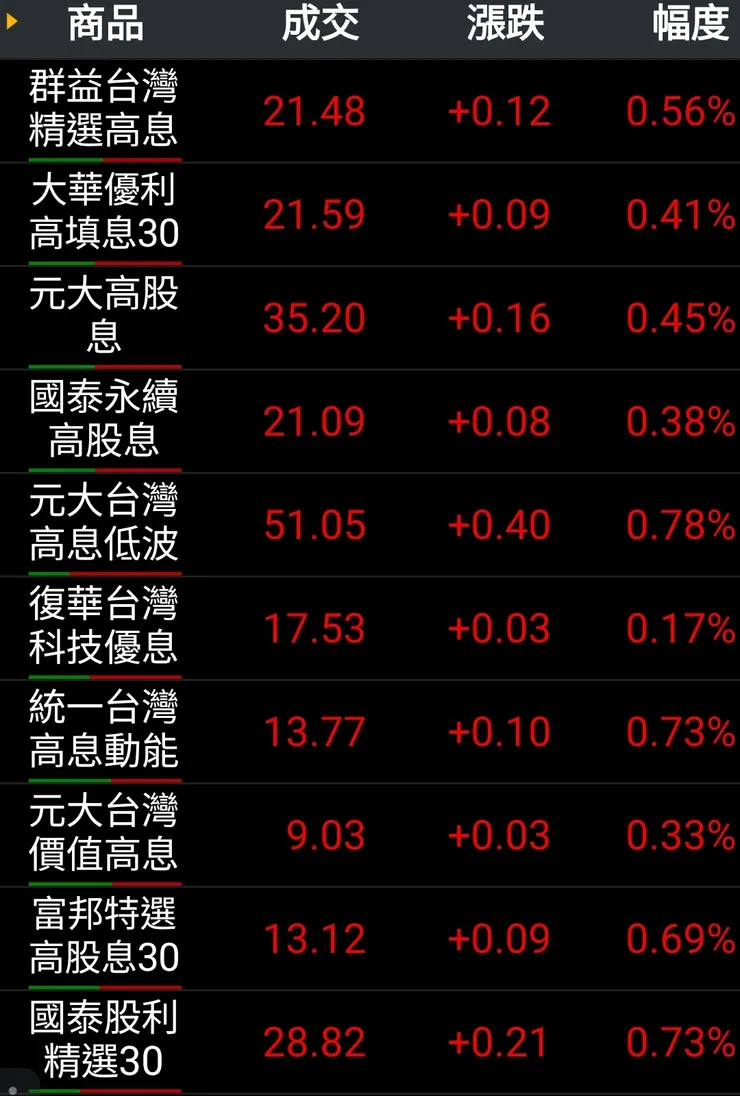Toggle sorting on the 漲跌 column header
740x1096 pixels.
coord(504,28)
